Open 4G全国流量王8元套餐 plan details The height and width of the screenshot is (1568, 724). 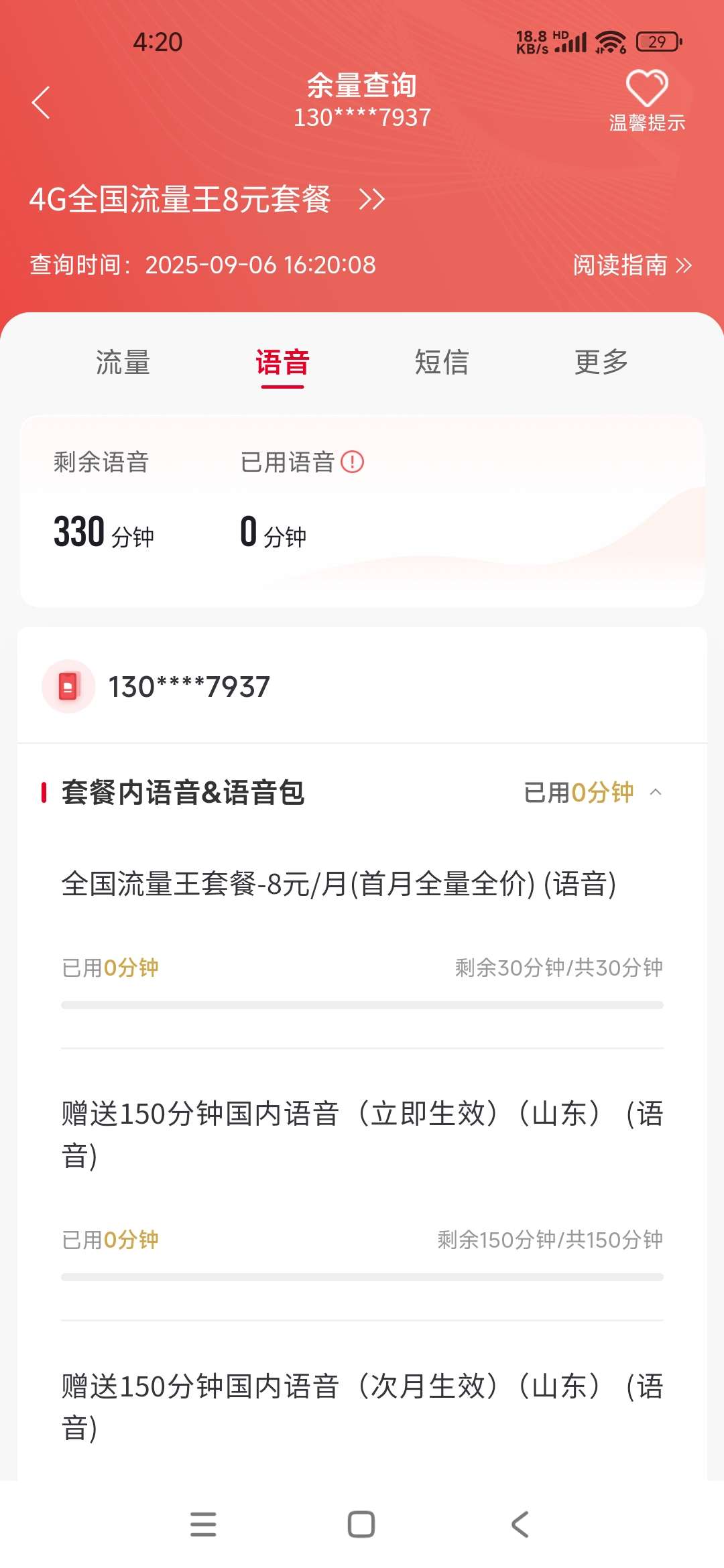[x=206, y=200]
